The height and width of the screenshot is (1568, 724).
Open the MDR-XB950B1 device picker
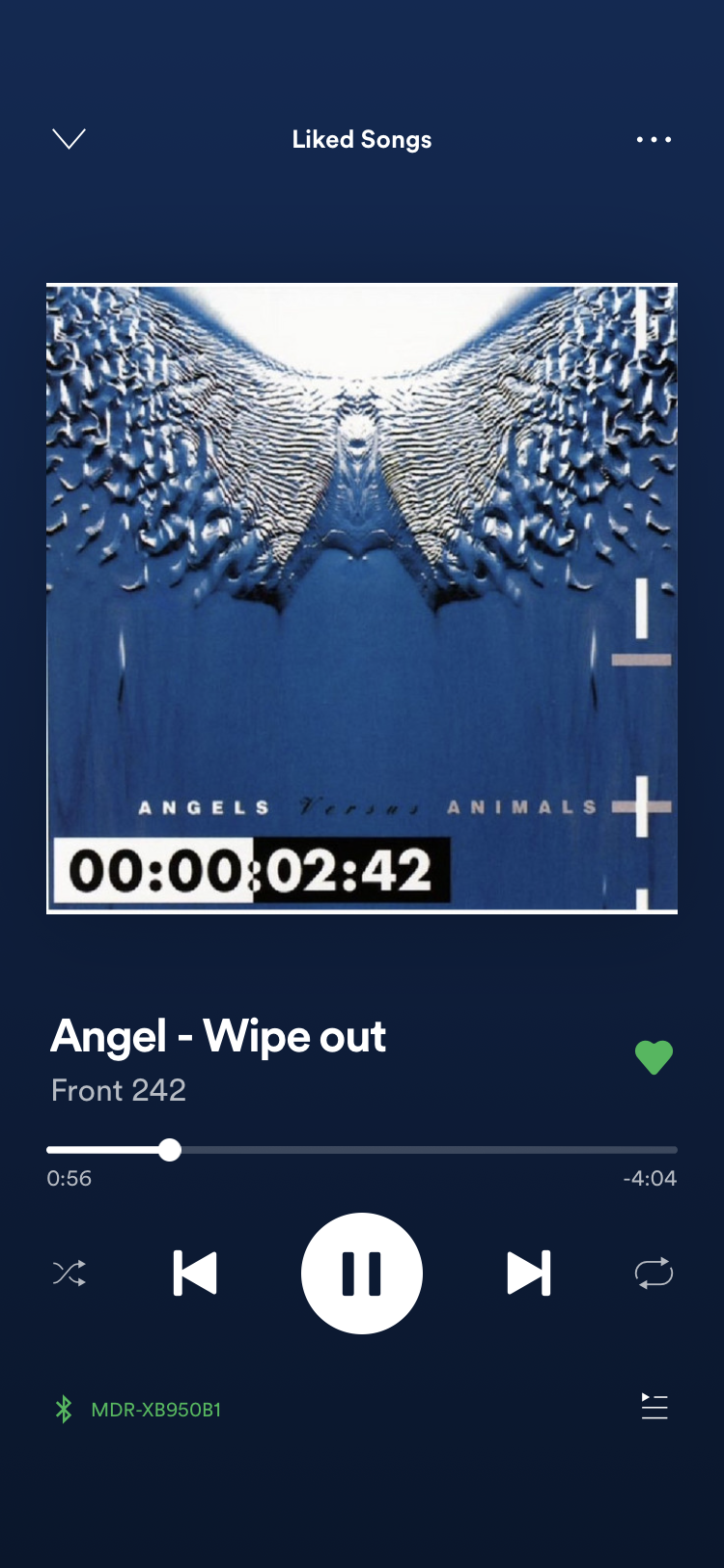click(x=137, y=1410)
